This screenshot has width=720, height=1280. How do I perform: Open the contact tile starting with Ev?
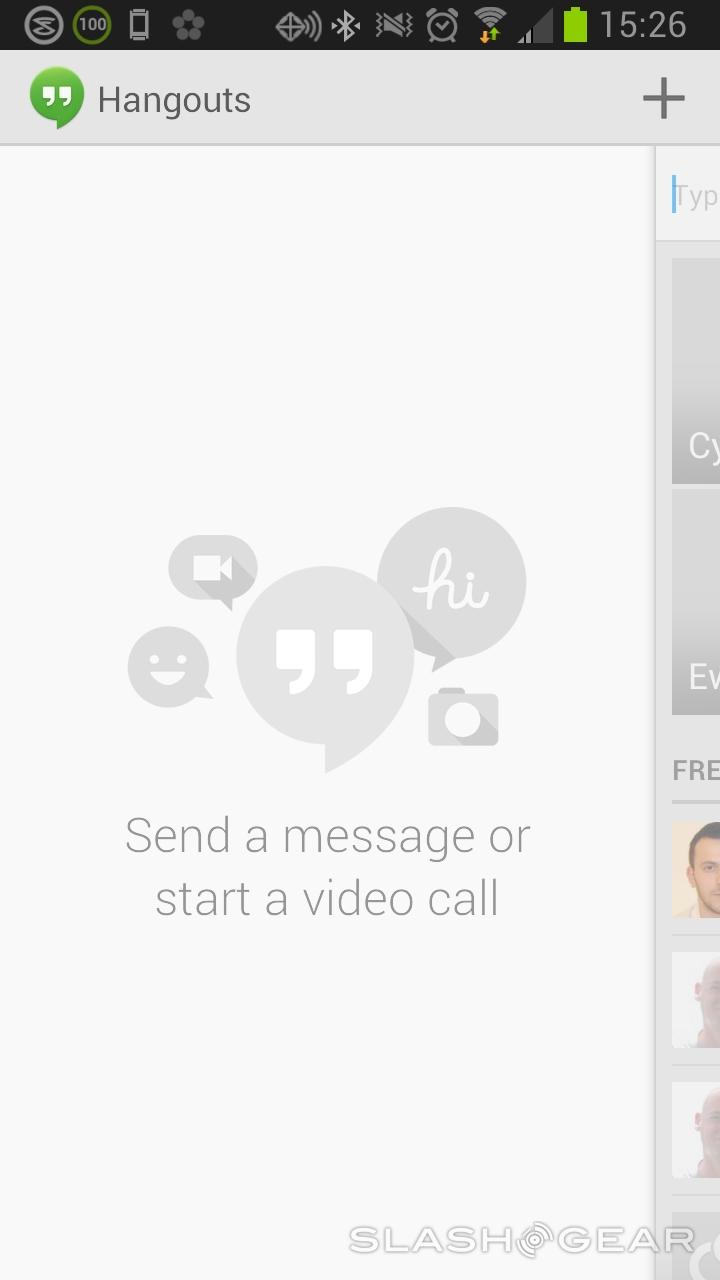point(697,602)
